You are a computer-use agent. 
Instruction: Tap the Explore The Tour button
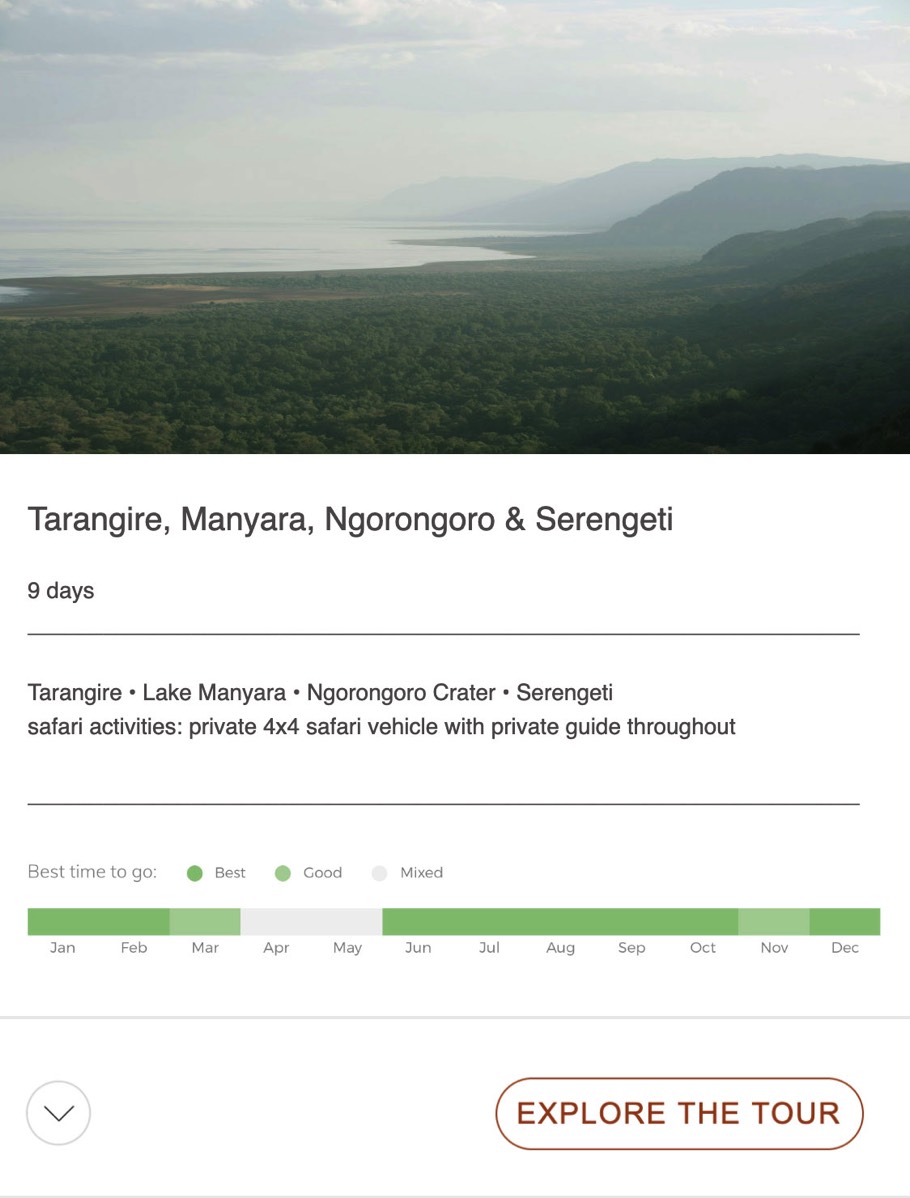[679, 1113]
